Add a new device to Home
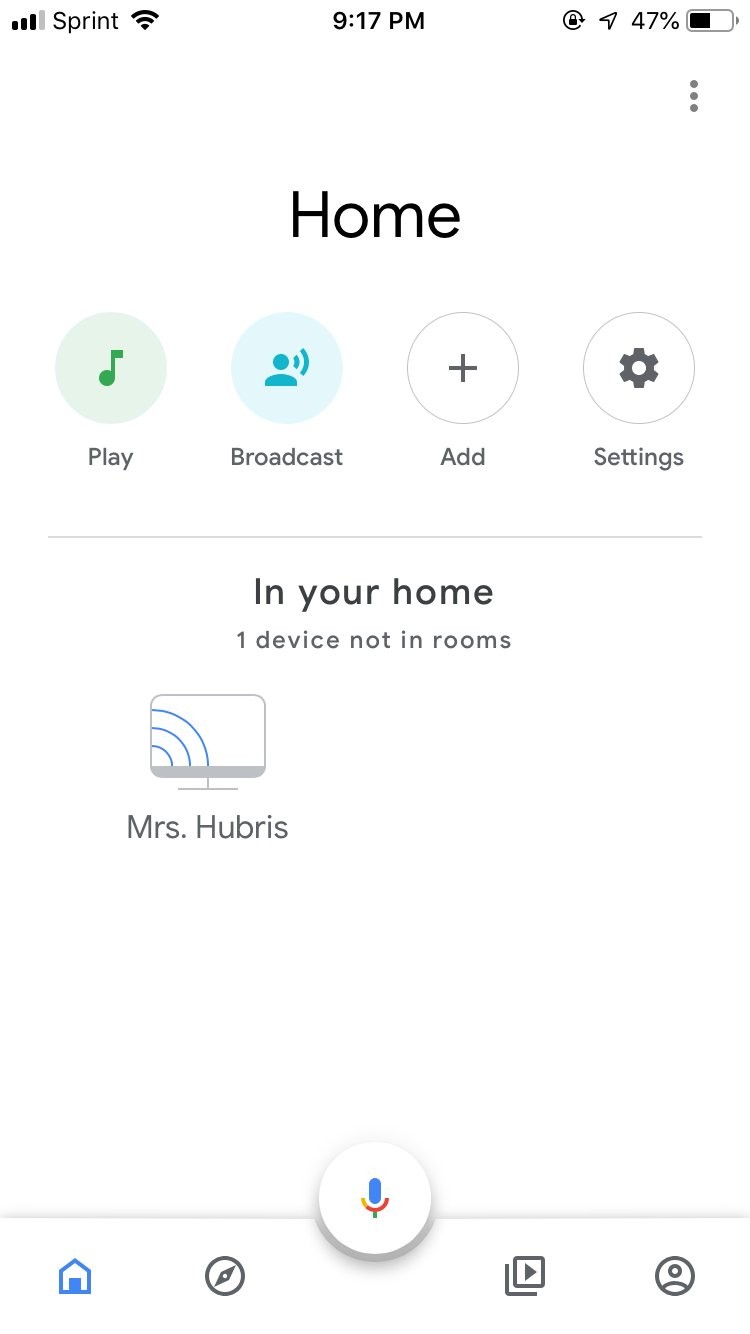The width and height of the screenshot is (750, 1334). click(462, 367)
